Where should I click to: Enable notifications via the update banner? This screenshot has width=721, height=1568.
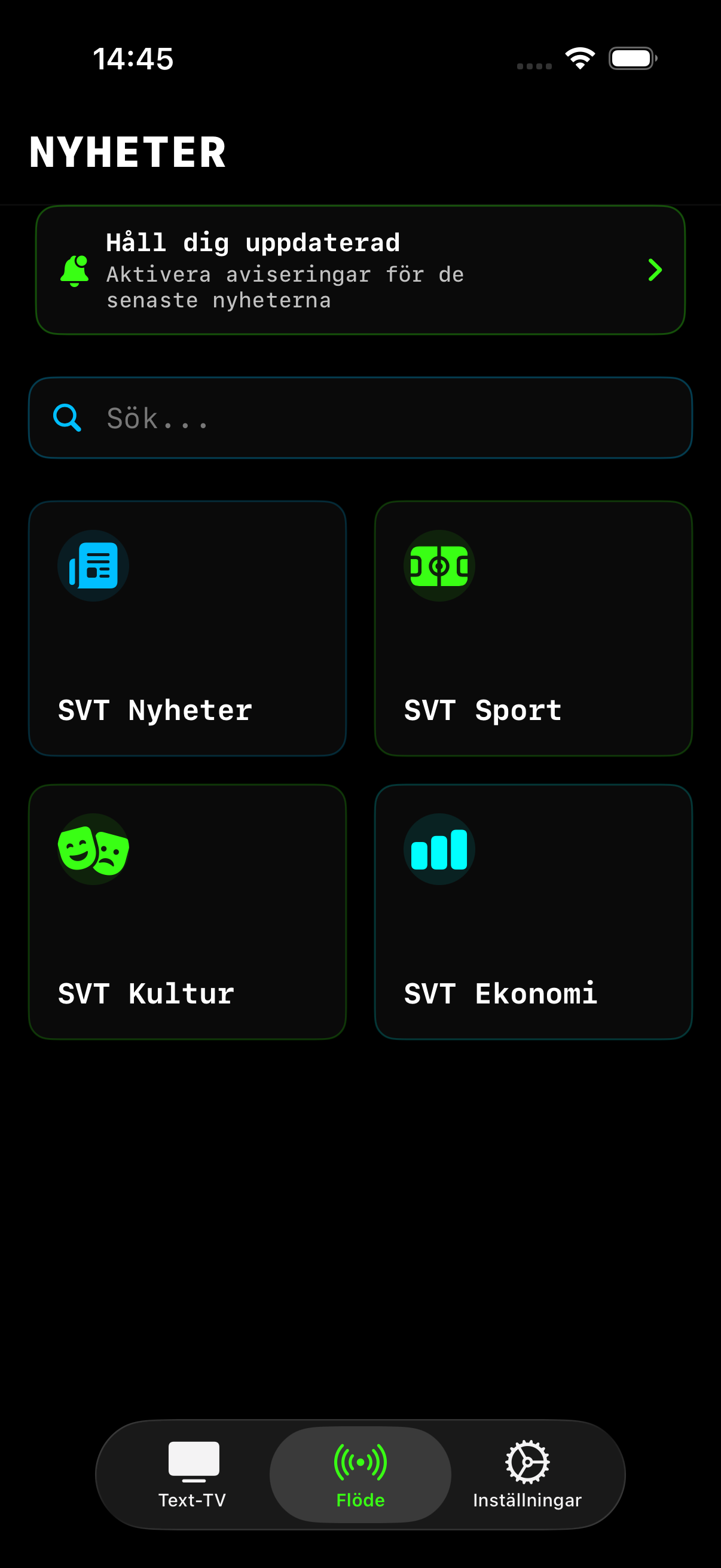point(360,270)
